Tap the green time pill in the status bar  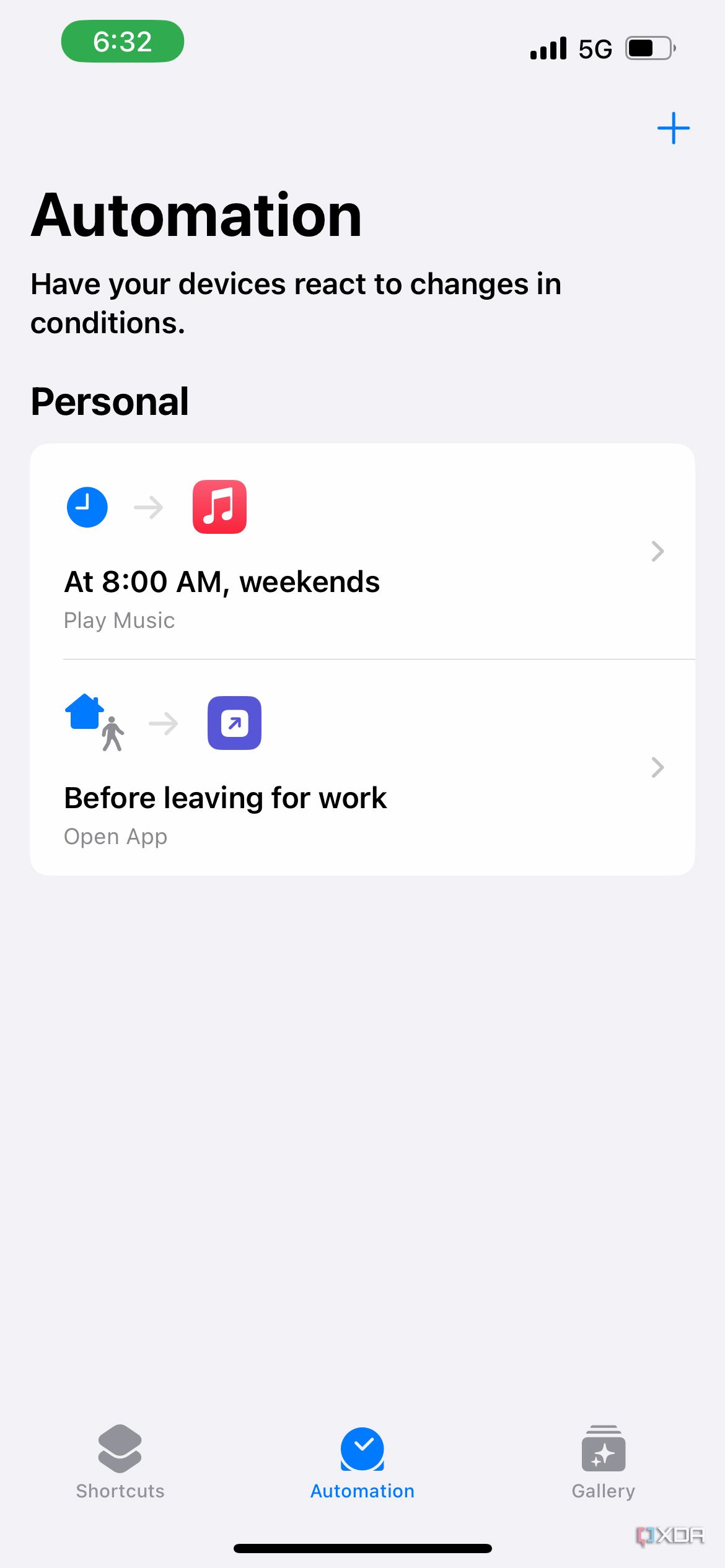point(122,42)
